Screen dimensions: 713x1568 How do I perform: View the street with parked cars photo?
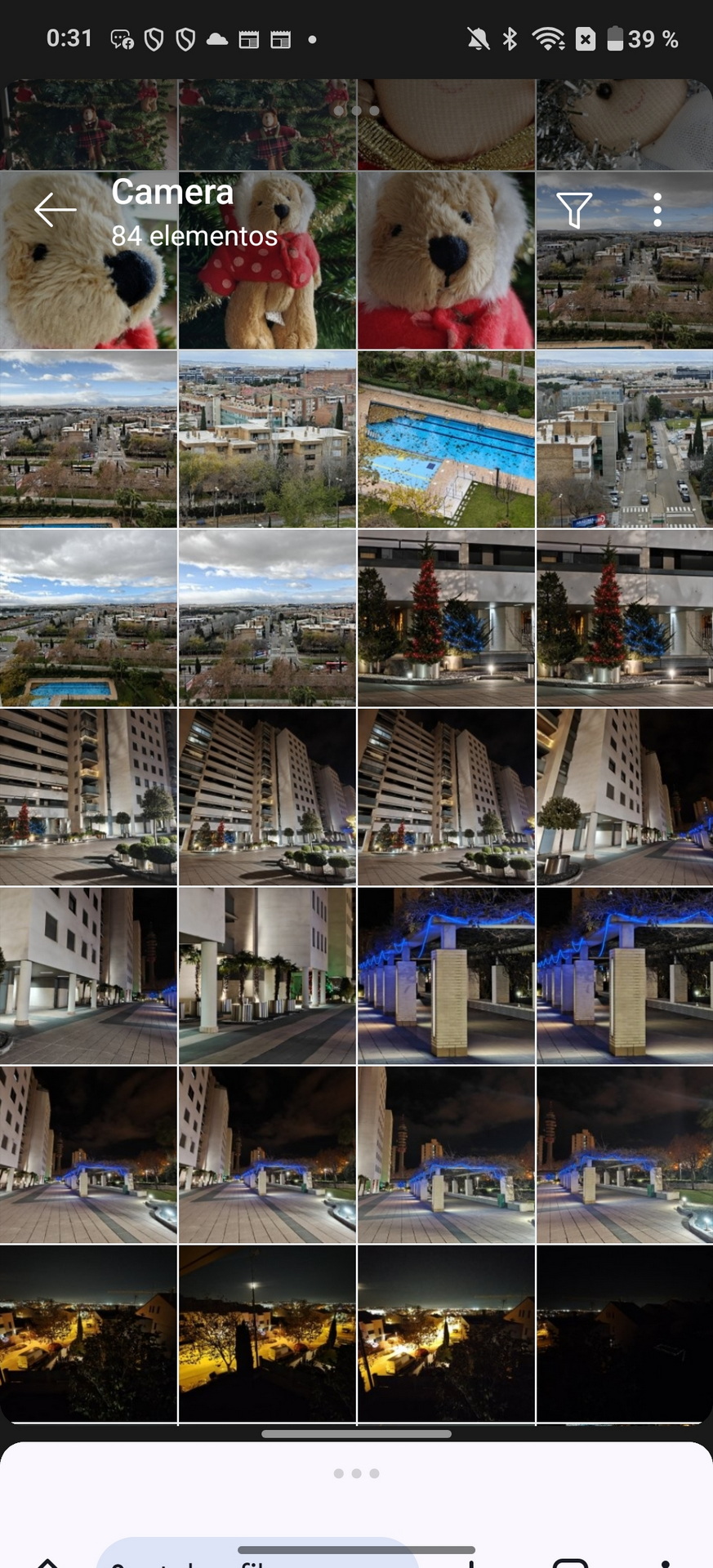[x=625, y=439]
